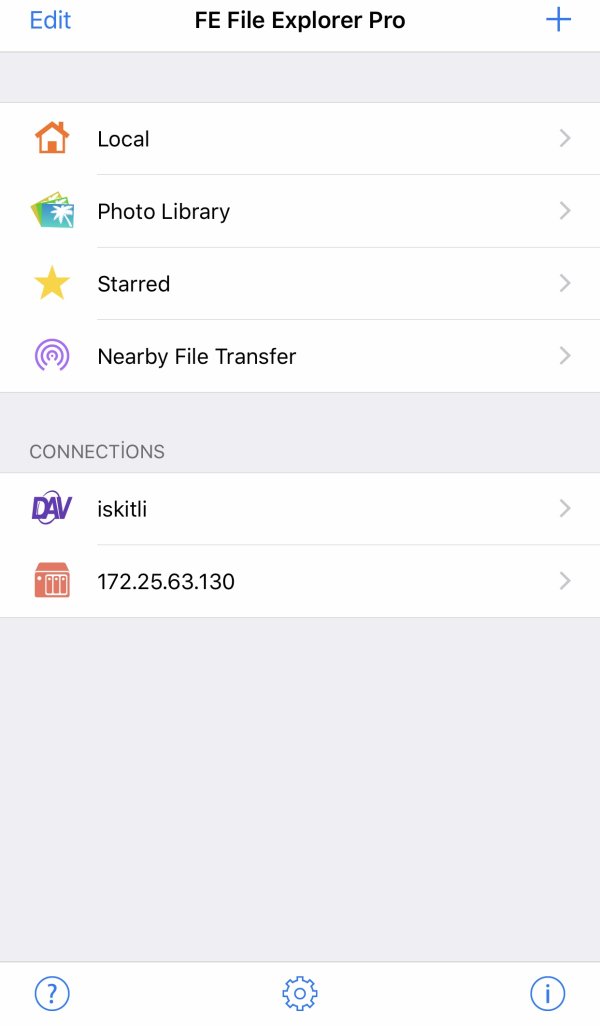Open Local files
This screenshot has width=600, height=1026.
point(300,139)
